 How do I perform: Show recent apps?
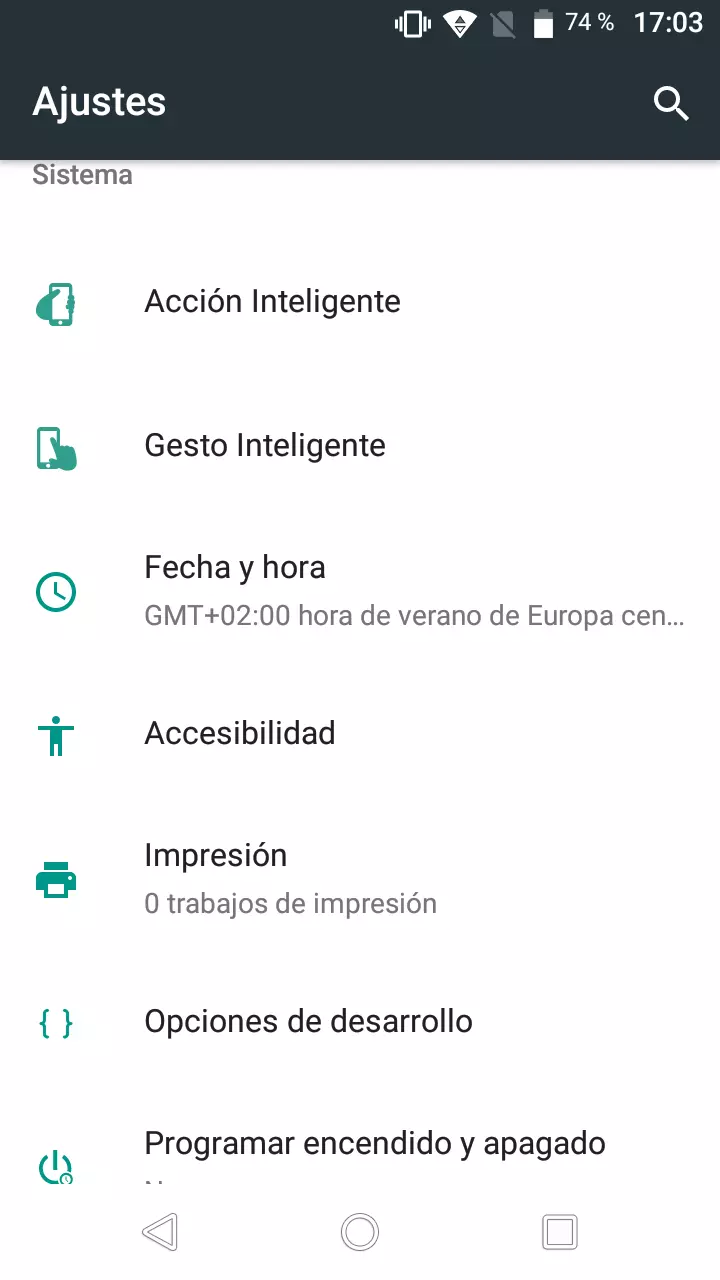[559, 1232]
